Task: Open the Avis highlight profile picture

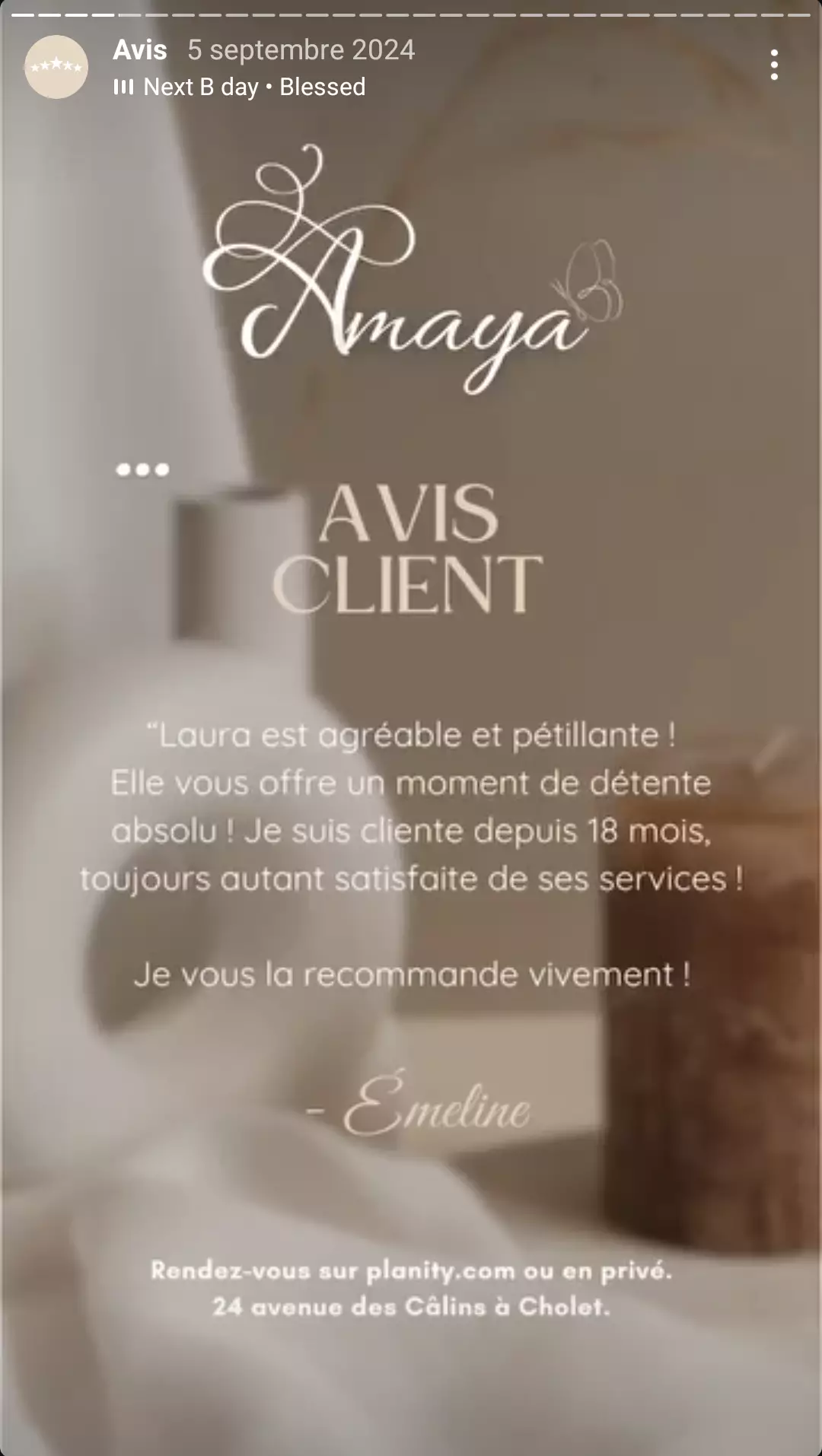Action: coord(56,67)
